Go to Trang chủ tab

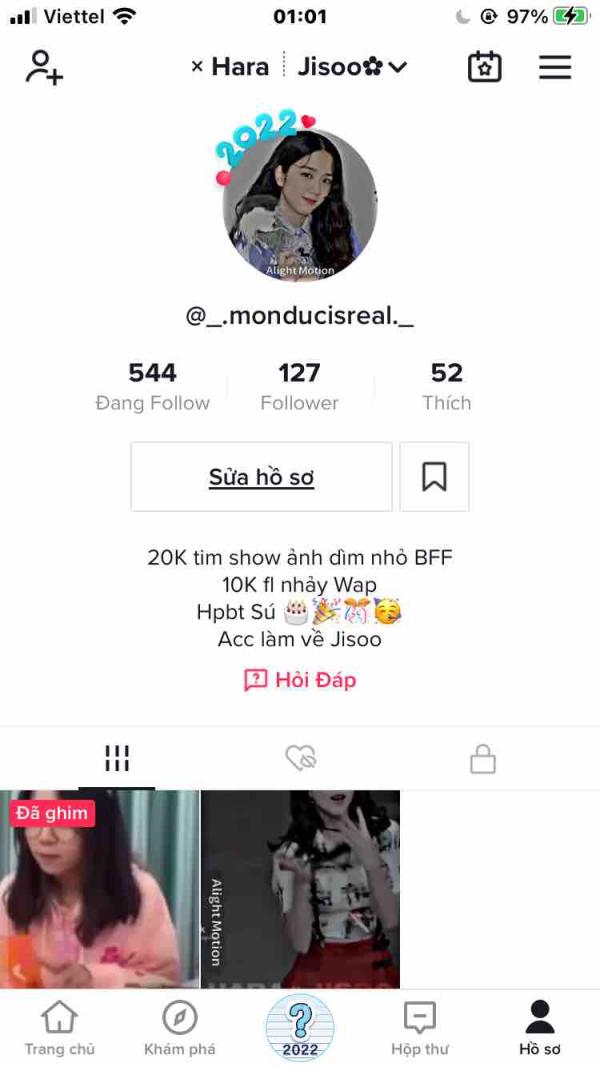pos(60,1028)
